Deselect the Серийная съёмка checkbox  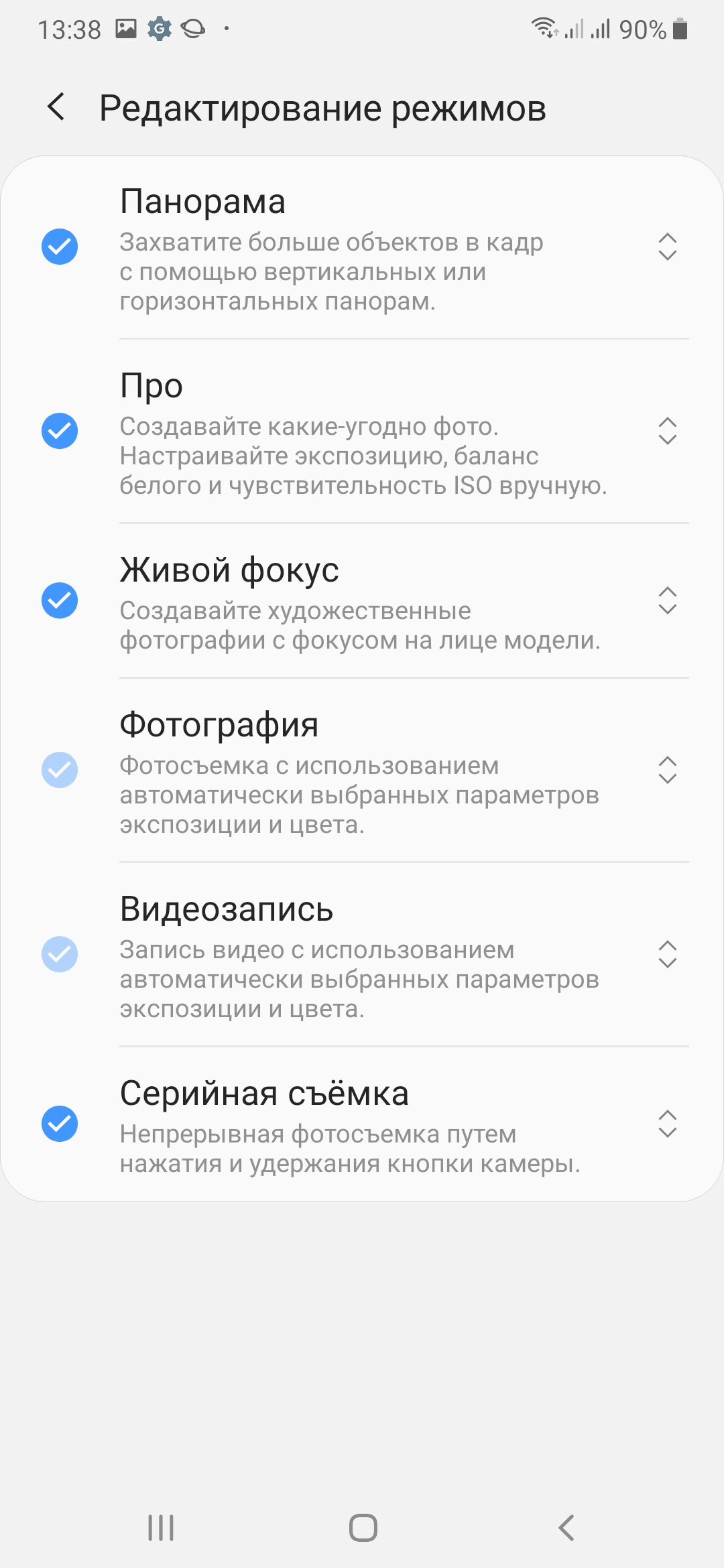click(60, 1124)
